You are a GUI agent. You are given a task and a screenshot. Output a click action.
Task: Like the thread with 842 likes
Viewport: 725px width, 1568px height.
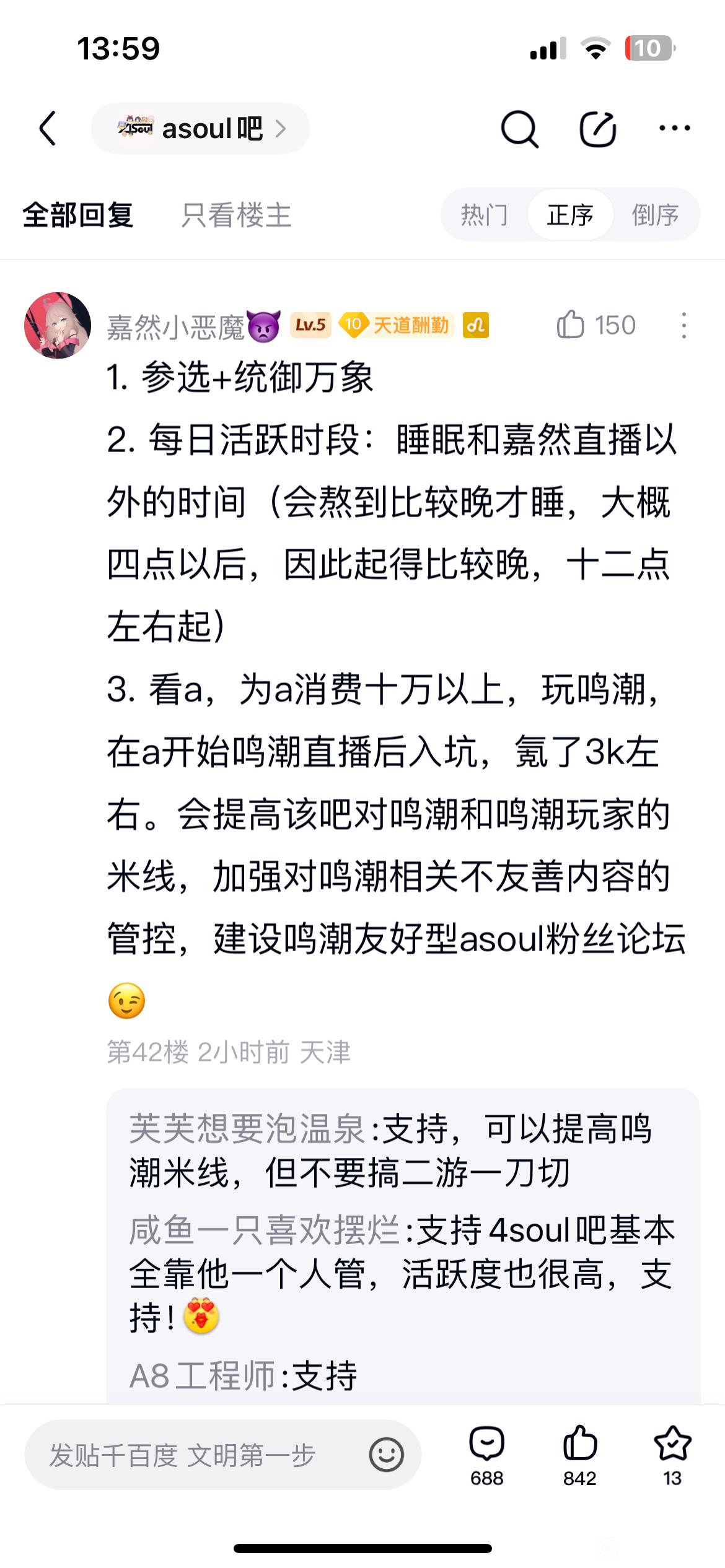click(579, 1456)
